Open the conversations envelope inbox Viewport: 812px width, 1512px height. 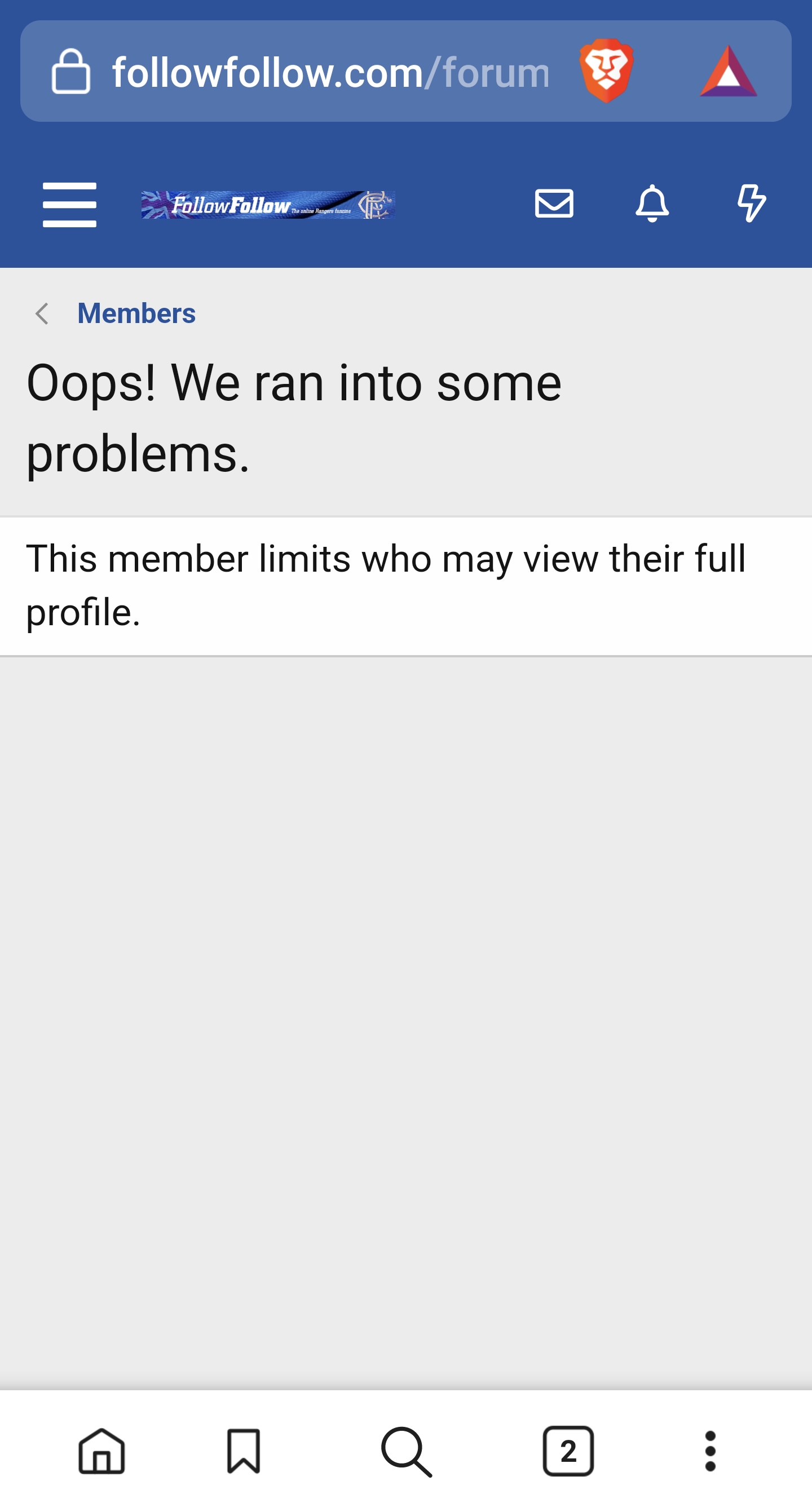(x=554, y=204)
